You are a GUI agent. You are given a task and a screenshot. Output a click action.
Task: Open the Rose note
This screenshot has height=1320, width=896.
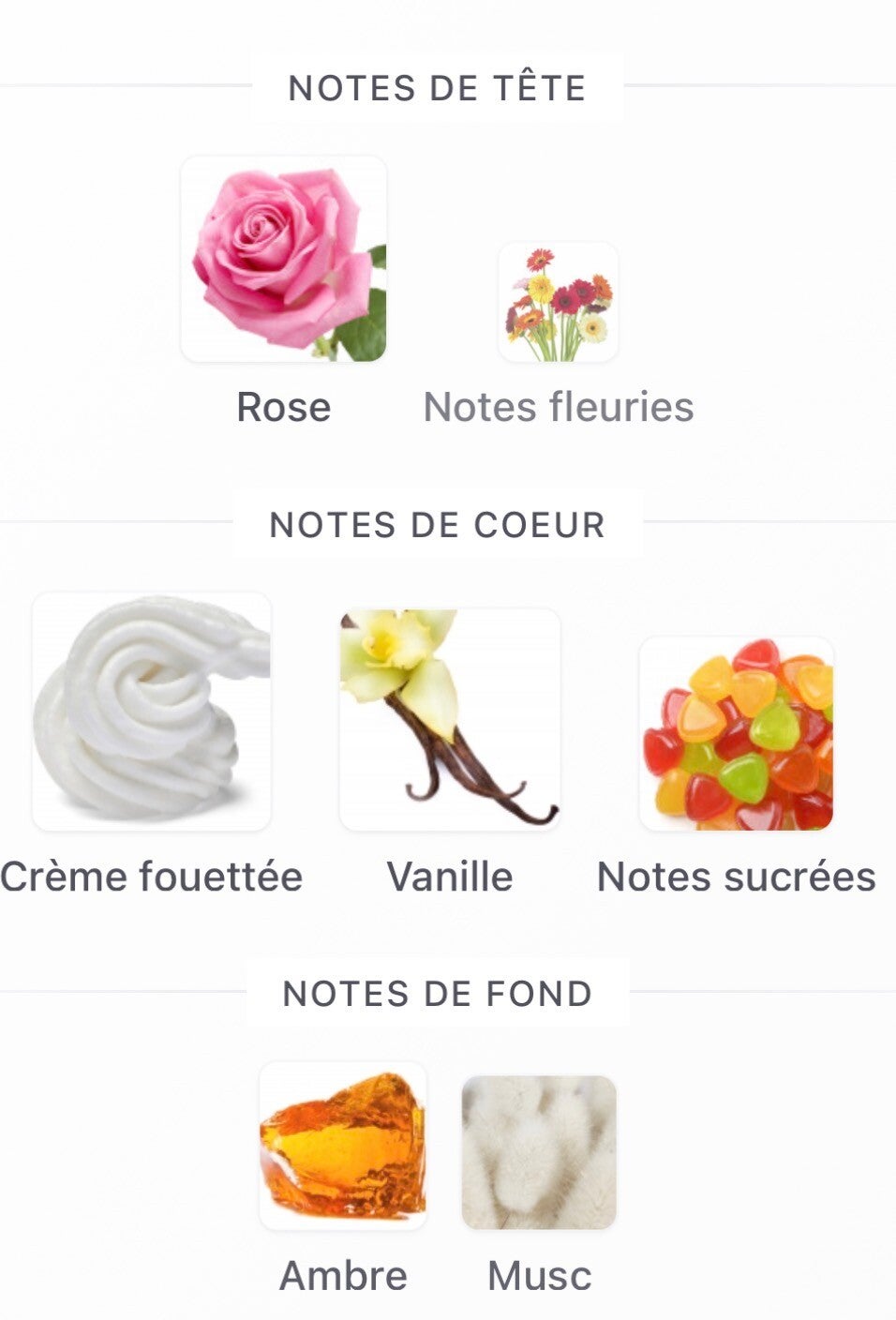(284, 260)
